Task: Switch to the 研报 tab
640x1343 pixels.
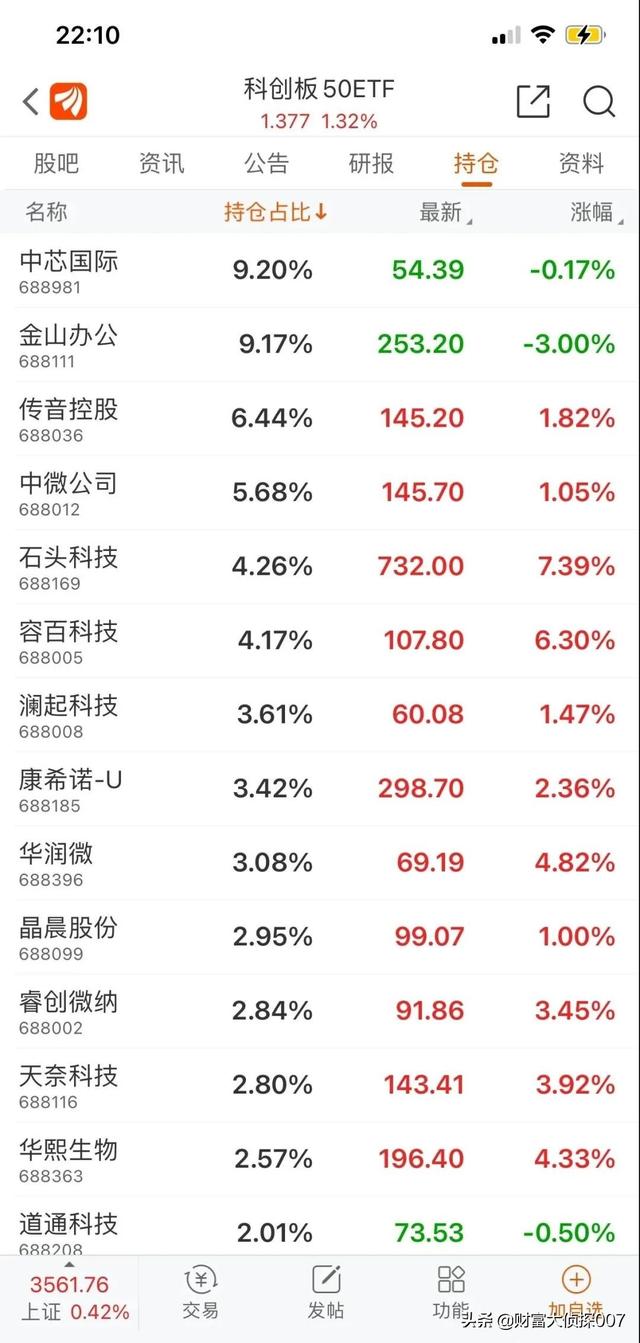Action: pos(371,163)
